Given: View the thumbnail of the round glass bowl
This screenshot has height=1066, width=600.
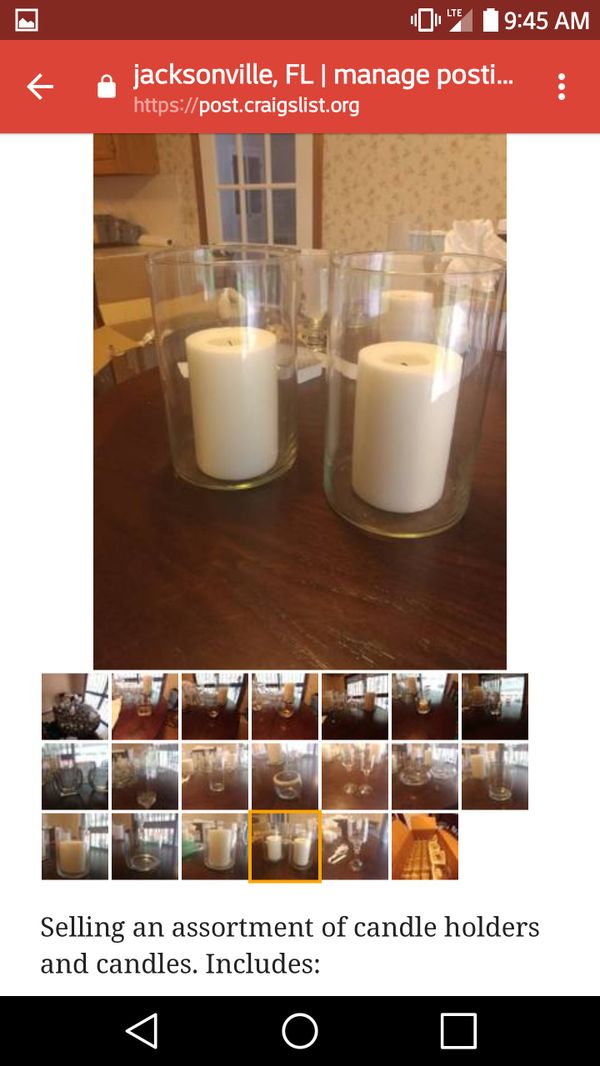Looking at the screenshot, I should tap(285, 776).
